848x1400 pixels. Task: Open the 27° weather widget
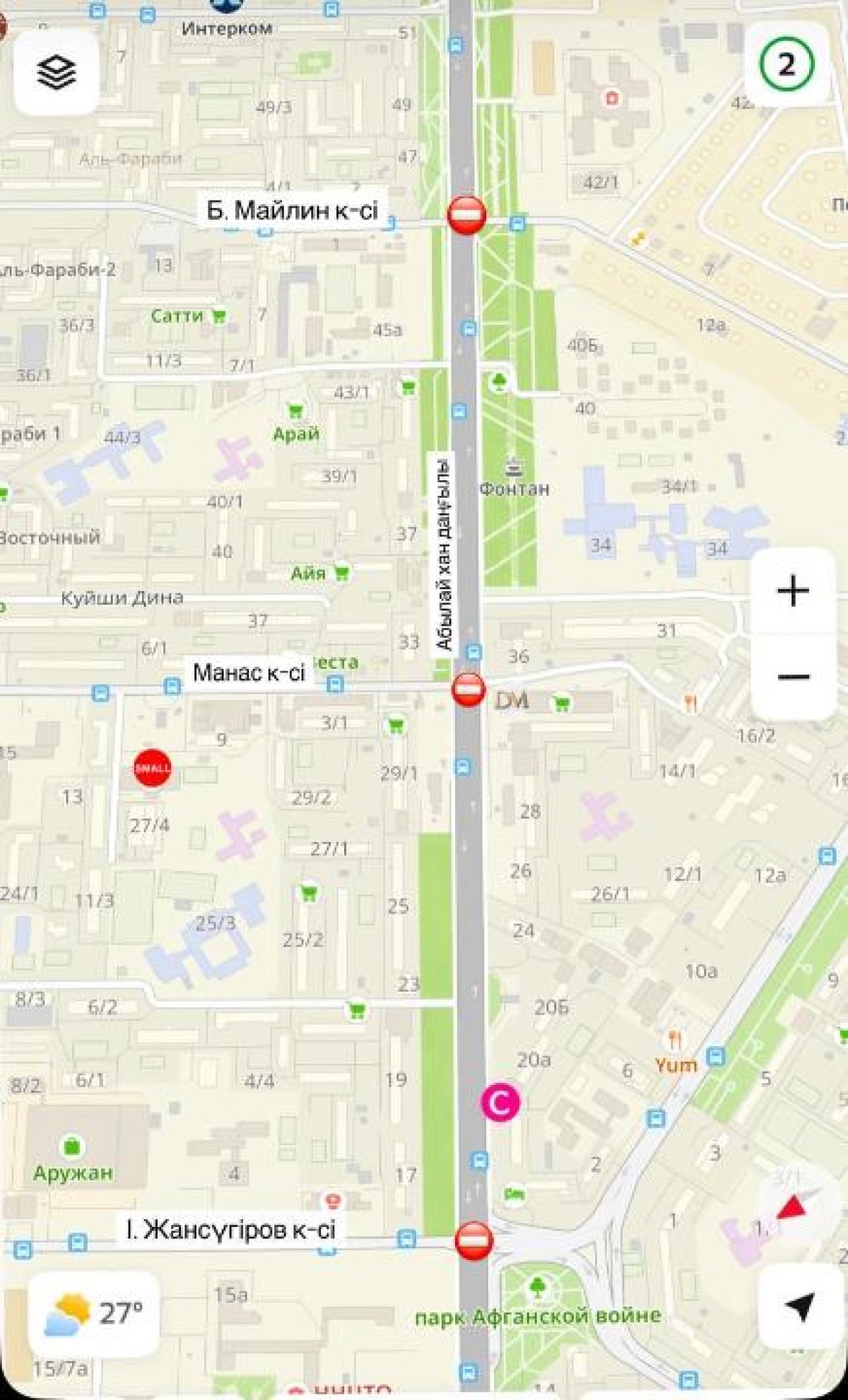[x=93, y=1314]
